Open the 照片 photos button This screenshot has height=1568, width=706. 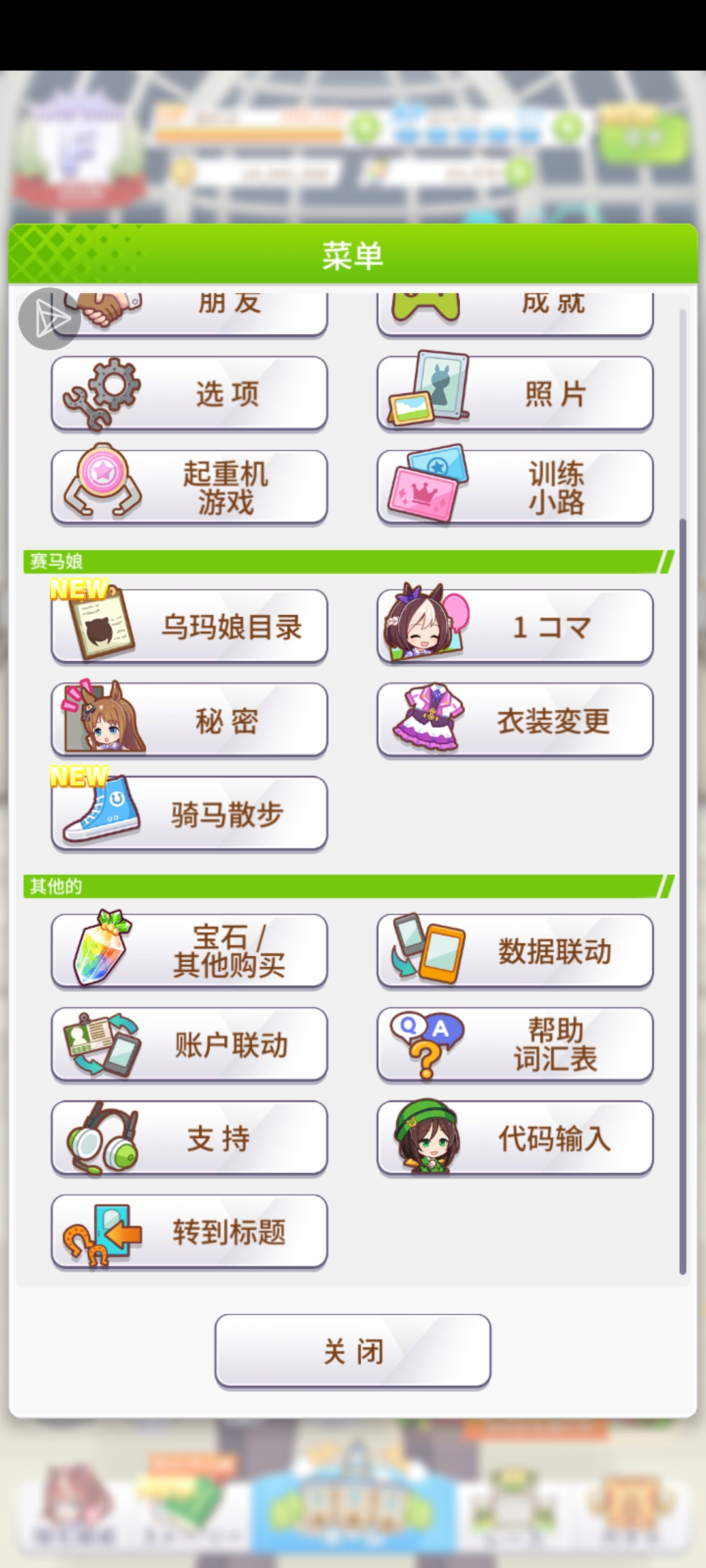pyautogui.click(x=514, y=393)
